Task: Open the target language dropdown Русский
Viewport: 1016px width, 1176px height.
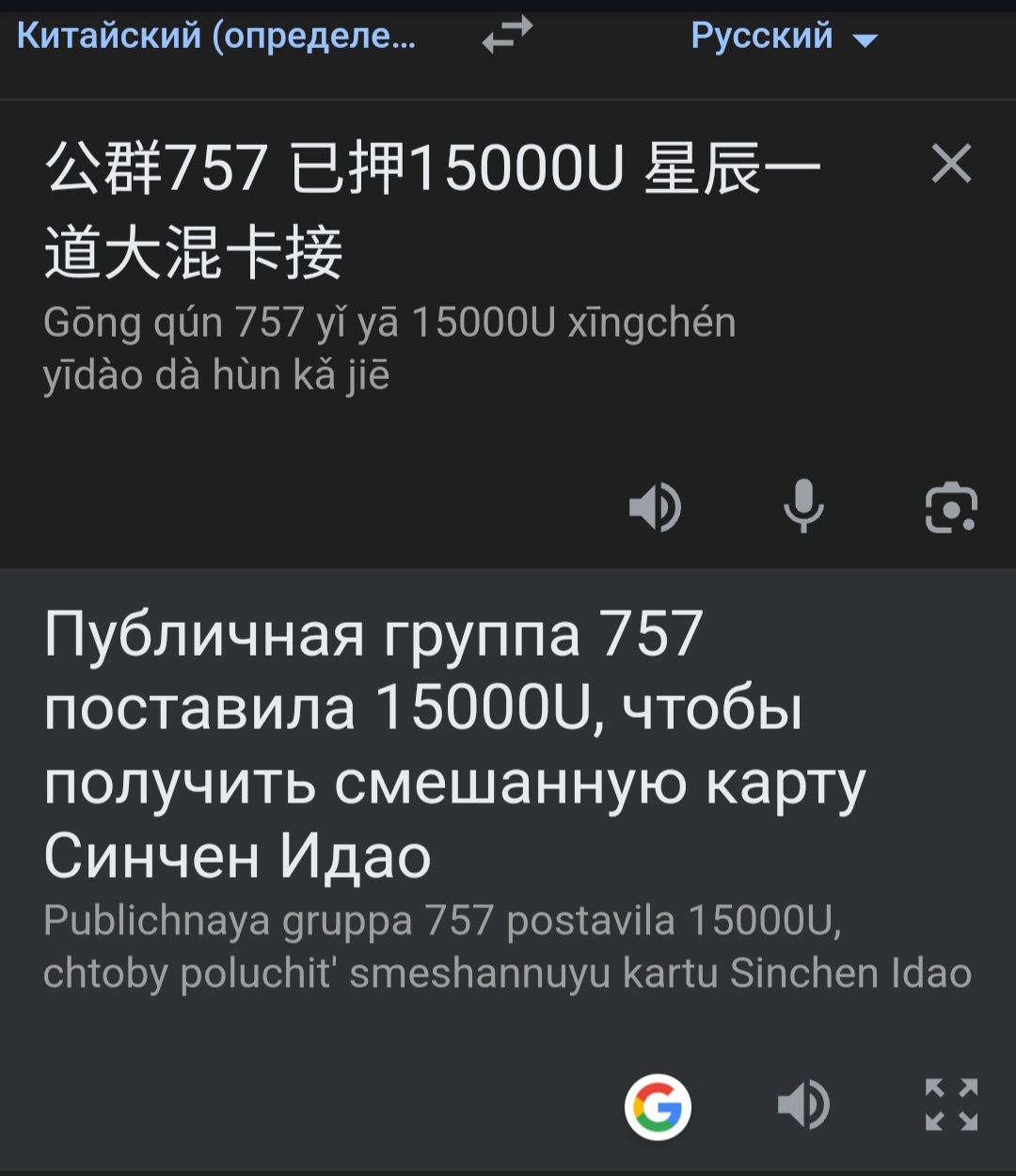Action: [783, 38]
